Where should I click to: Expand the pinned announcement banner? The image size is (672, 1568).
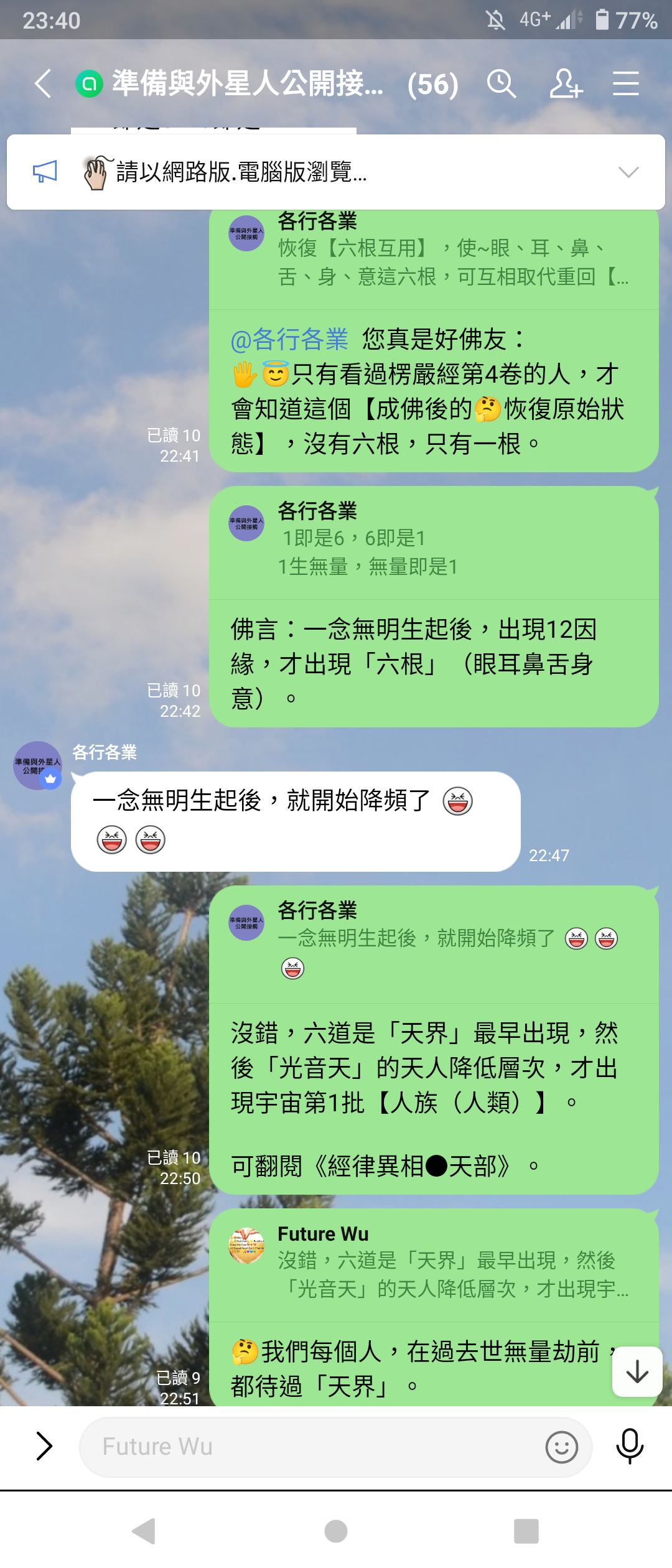point(628,172)
